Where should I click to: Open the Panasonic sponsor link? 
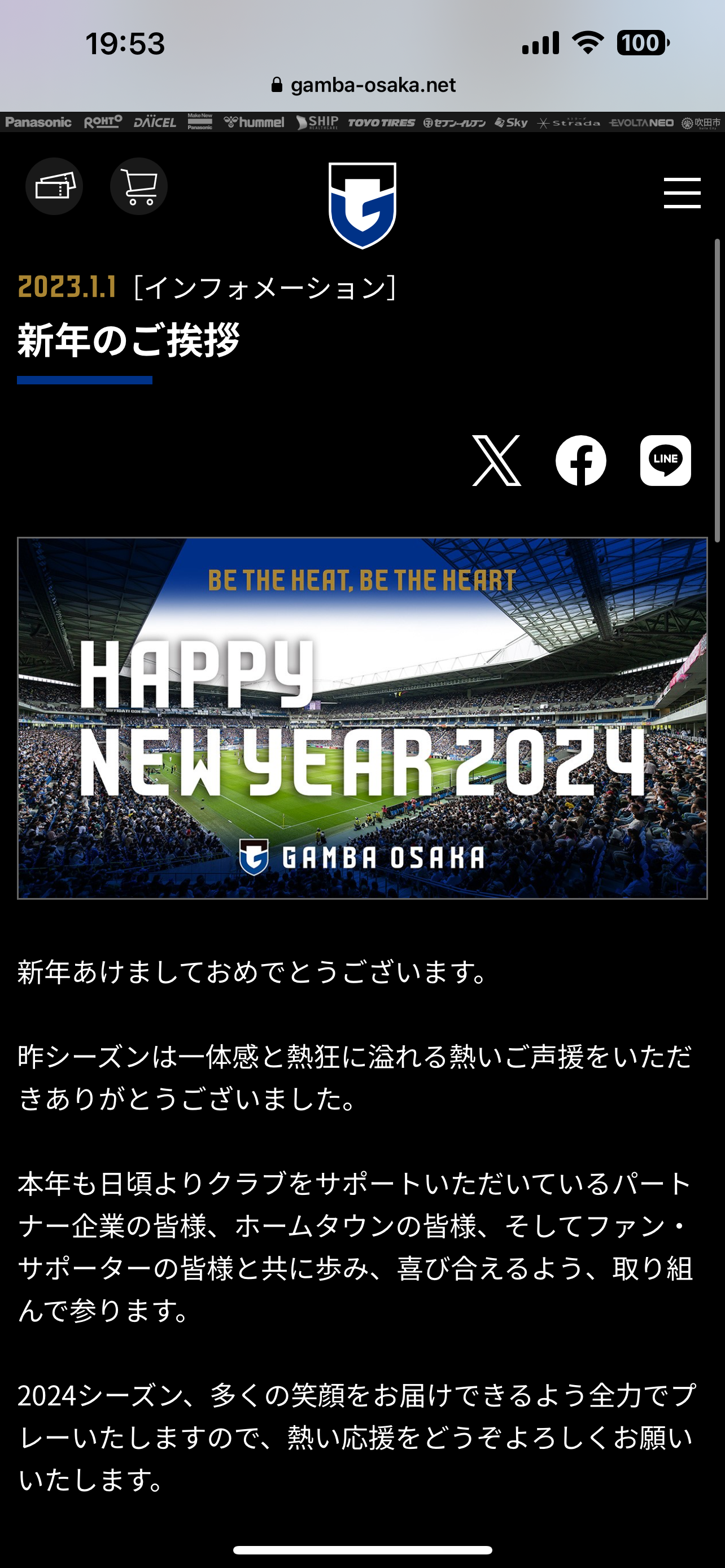click(x=38, y=122)
